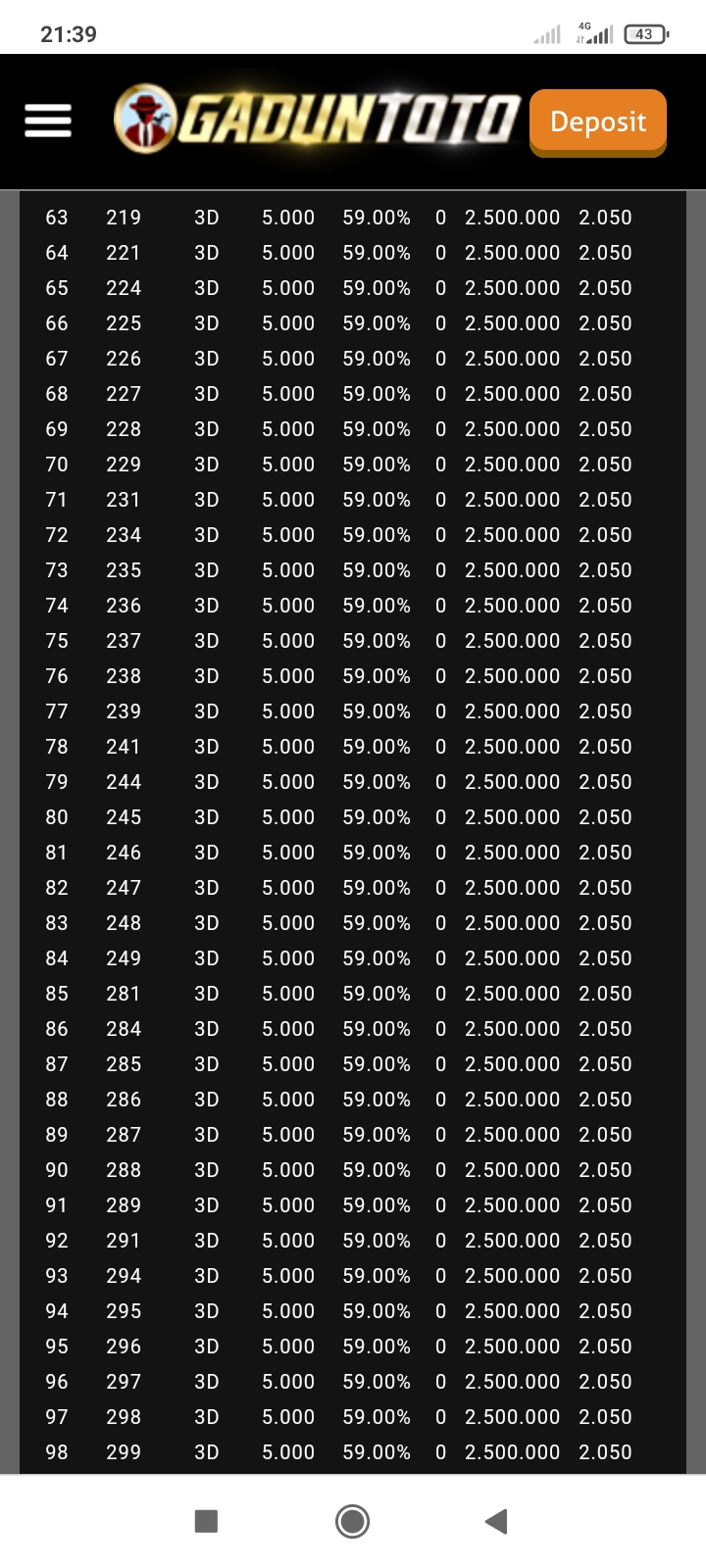Viewport: 706px width, 1568px height.
Task: Go to home via system home button
Action: pos(352,1521)
